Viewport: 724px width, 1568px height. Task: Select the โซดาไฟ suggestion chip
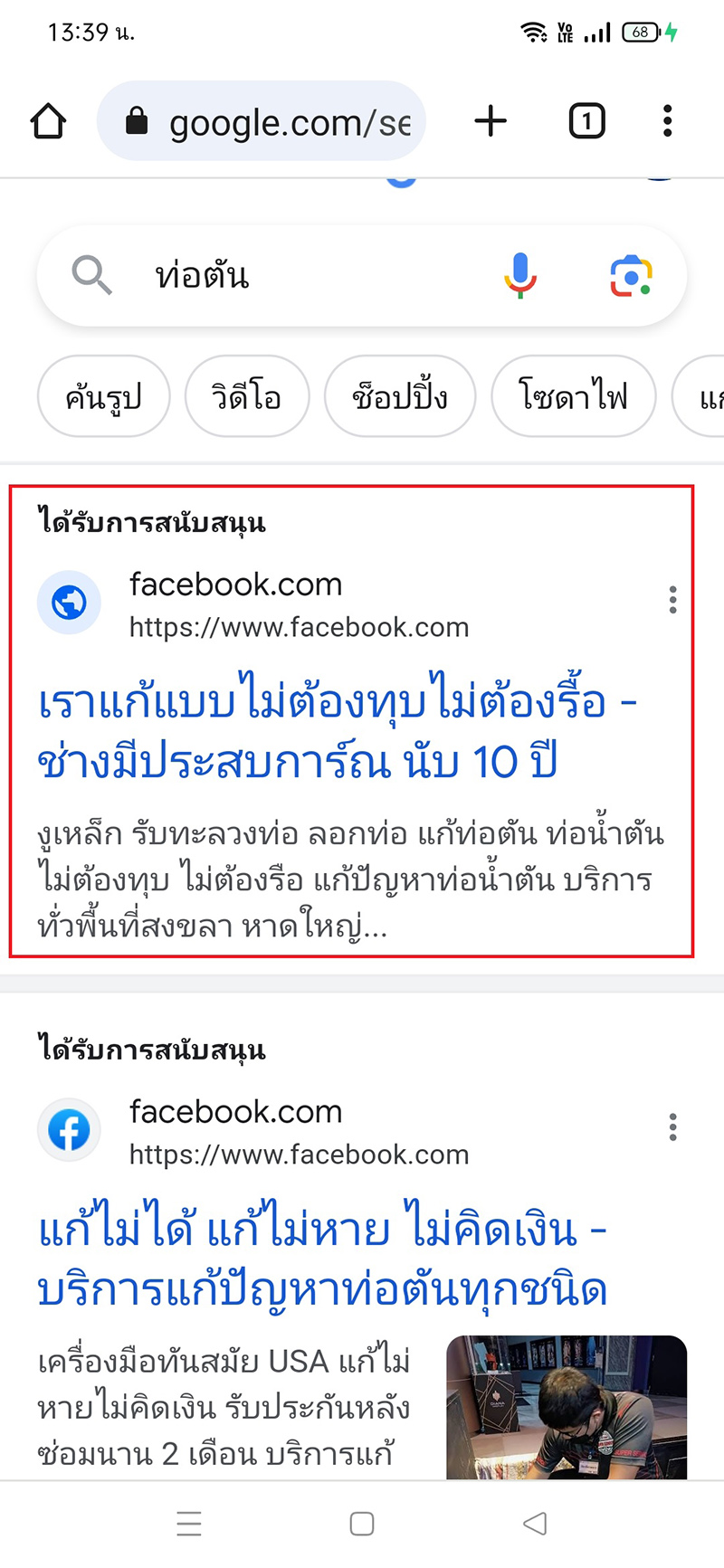(x=573, y=396)
